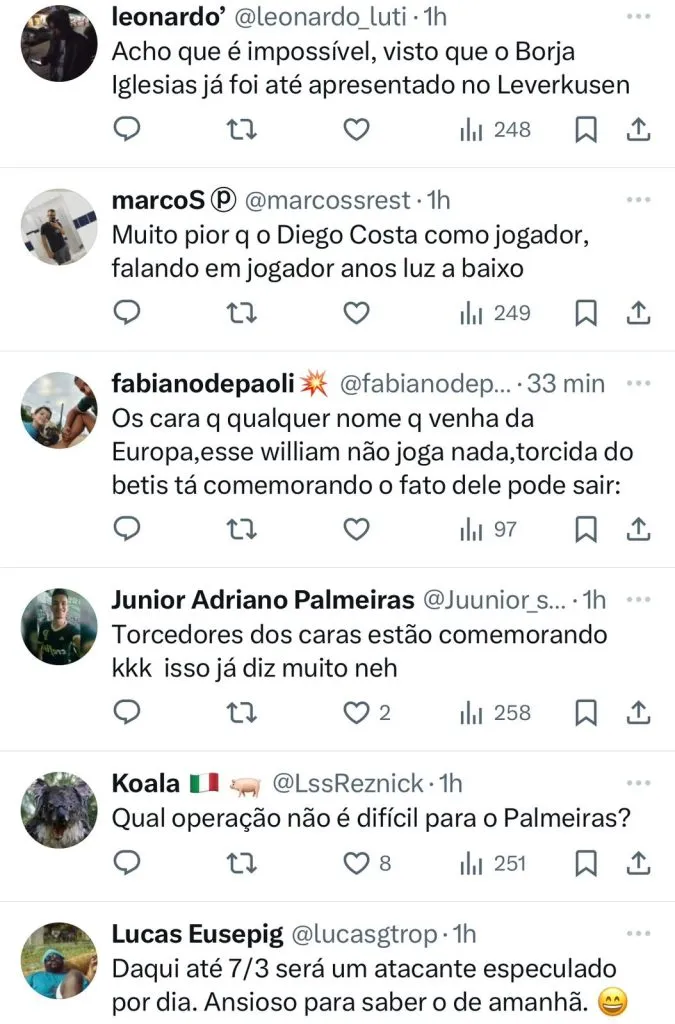This screenshot has height=1024, width=675.
Task: Bookmark fabianodepaoli's tweet
Action: pyautogui.click(x=587, y=530)
